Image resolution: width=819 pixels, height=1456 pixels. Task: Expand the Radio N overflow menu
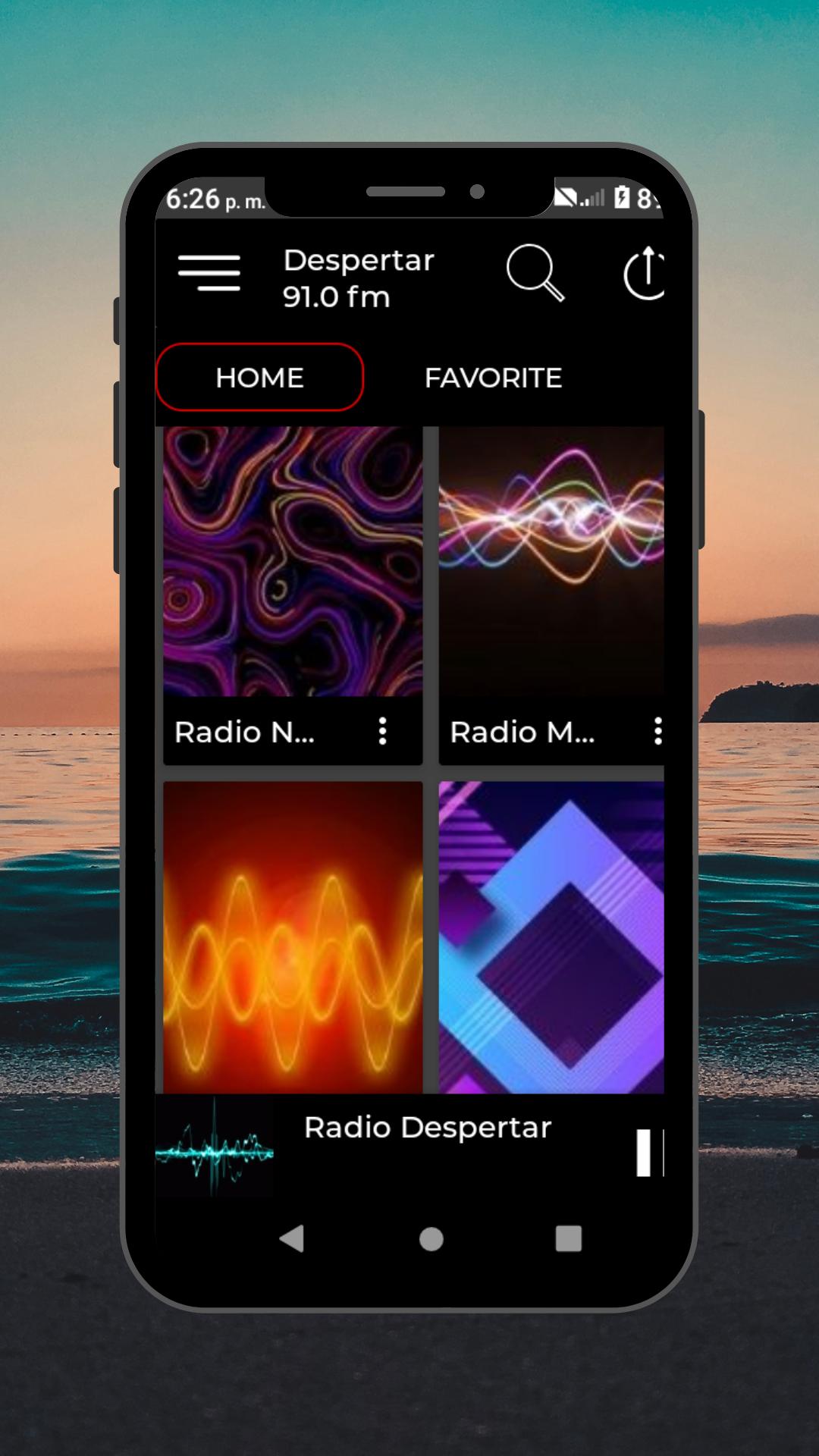(x=382, y=731)
